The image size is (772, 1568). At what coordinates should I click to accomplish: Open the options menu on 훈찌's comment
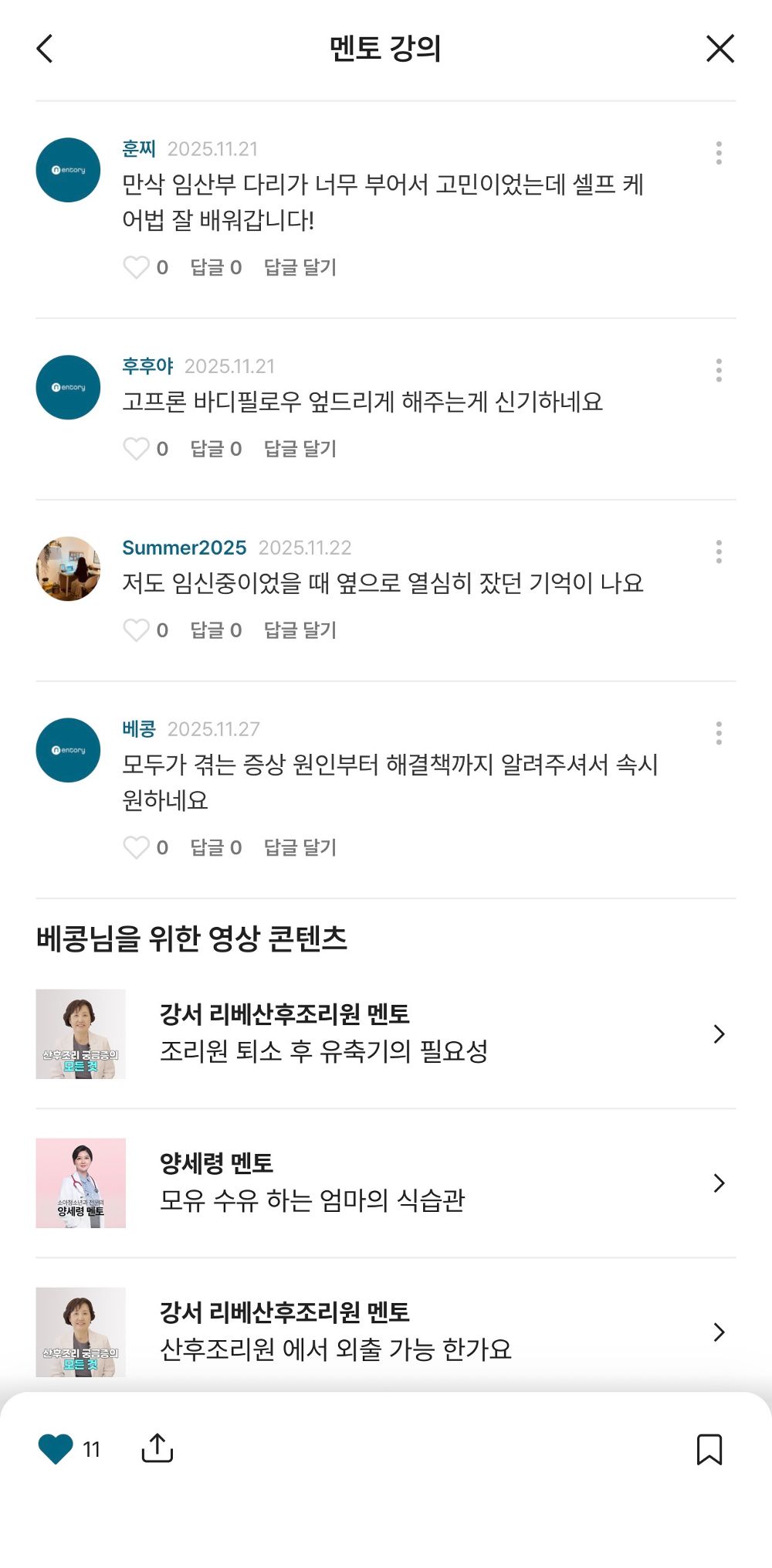[720, 153]
